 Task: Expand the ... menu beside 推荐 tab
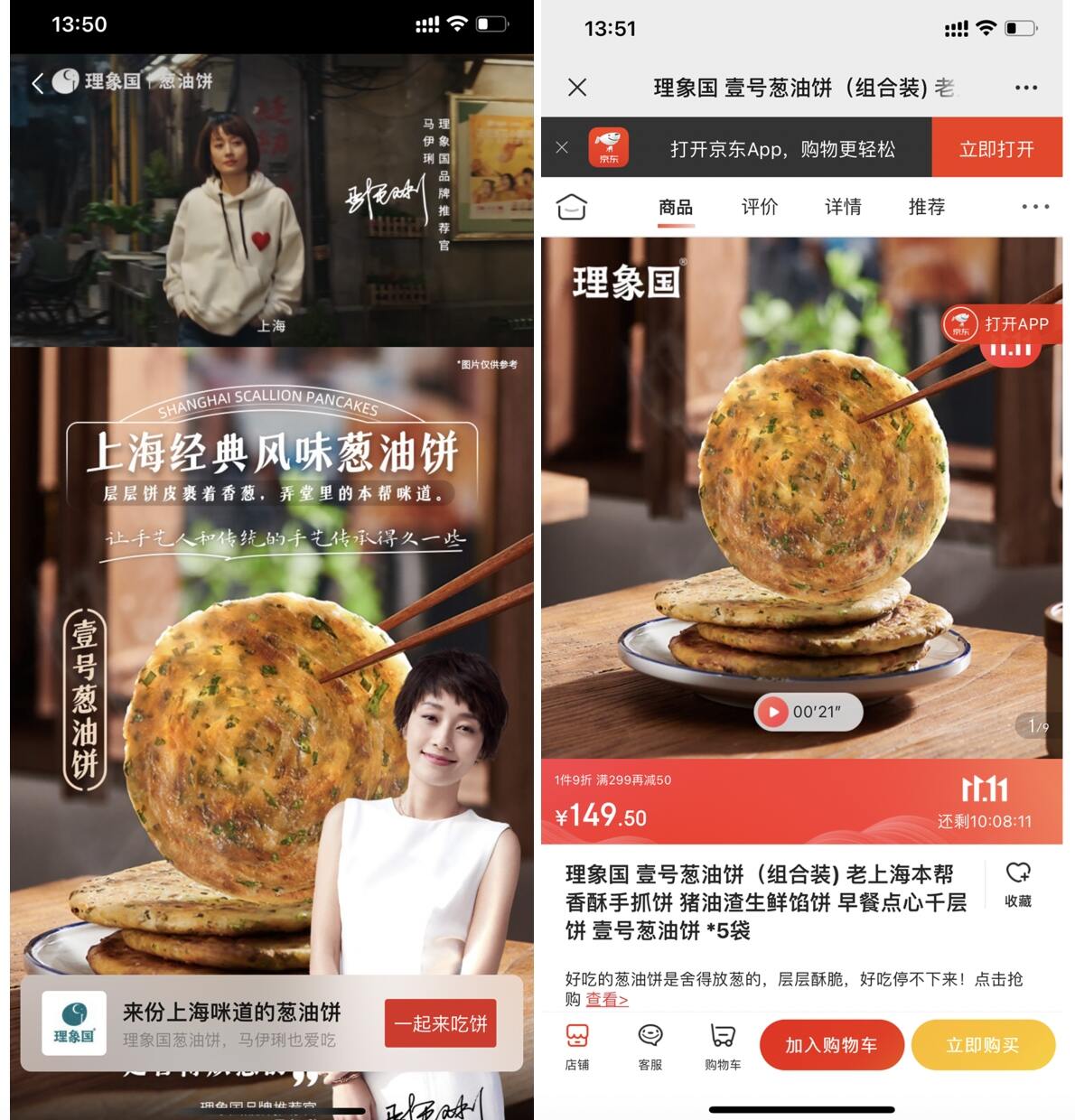[1033, 207]
